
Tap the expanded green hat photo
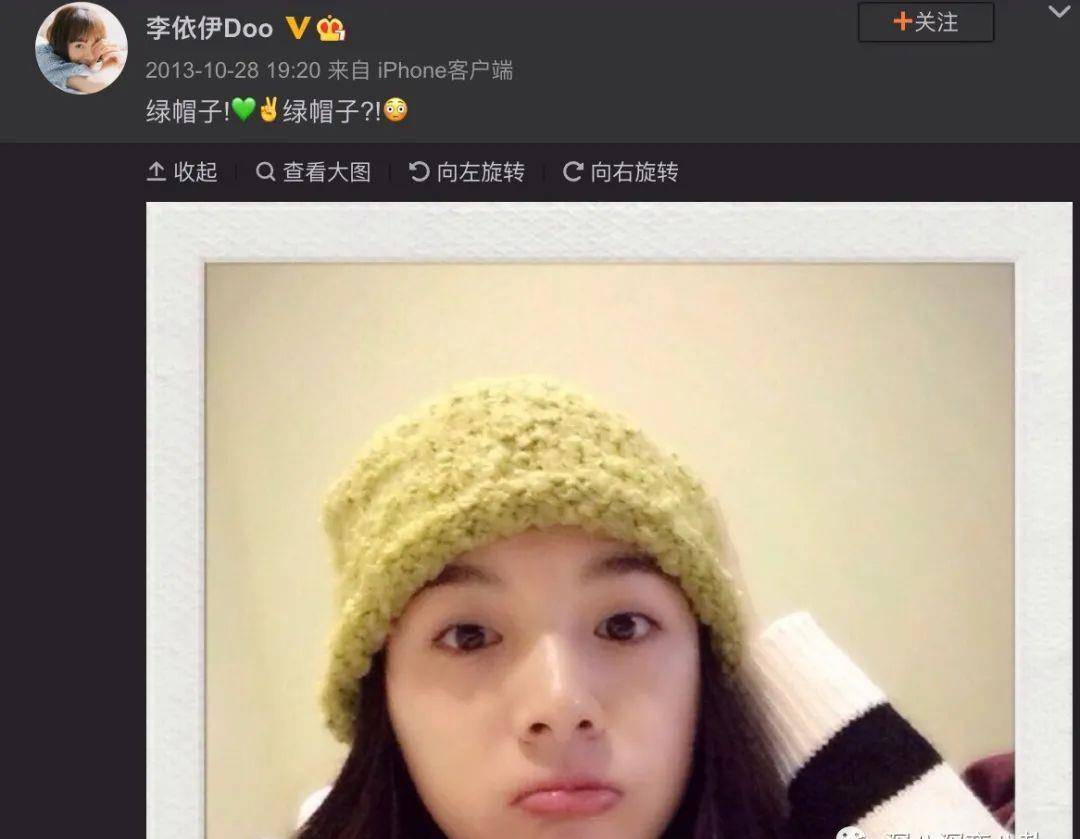point(609,540)
